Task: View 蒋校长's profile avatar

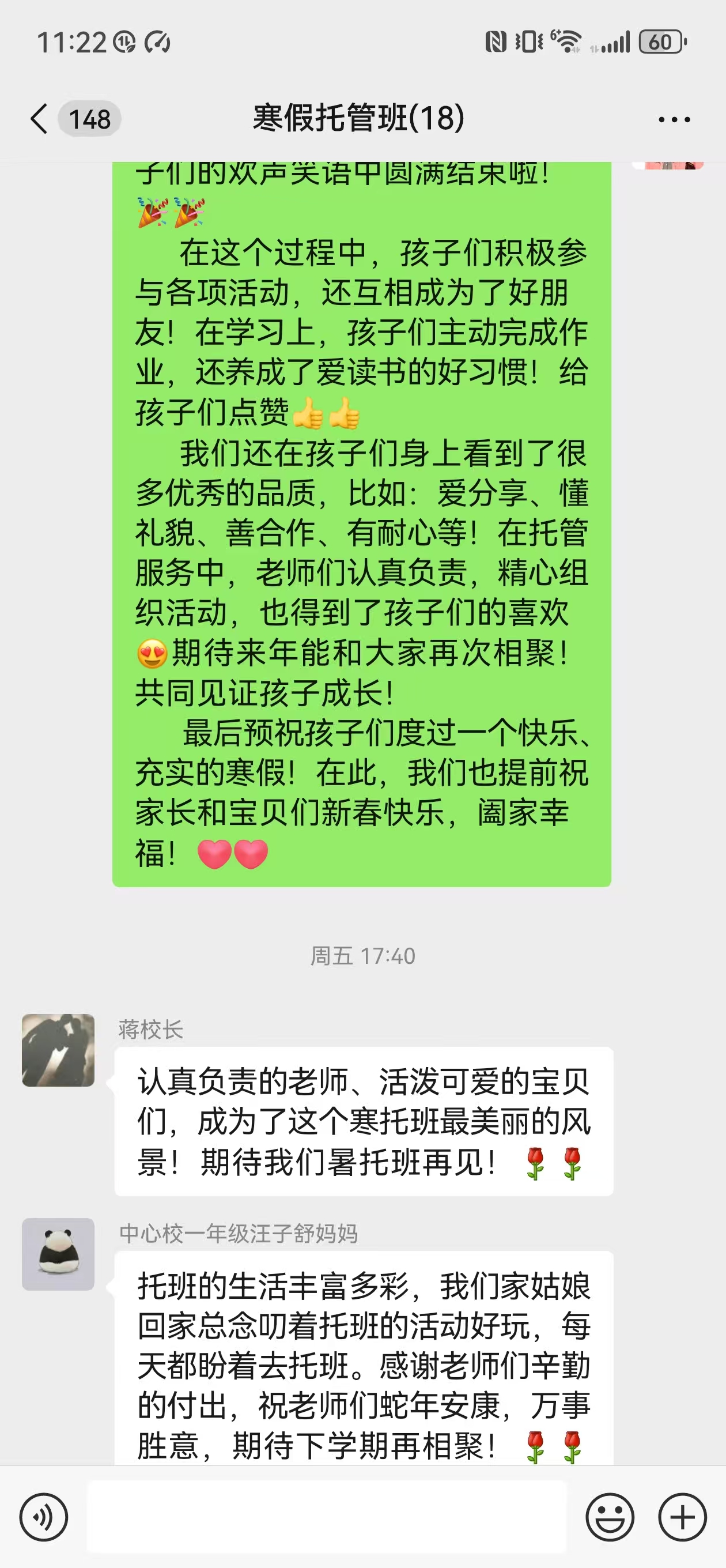Action: click(58, 1050)
